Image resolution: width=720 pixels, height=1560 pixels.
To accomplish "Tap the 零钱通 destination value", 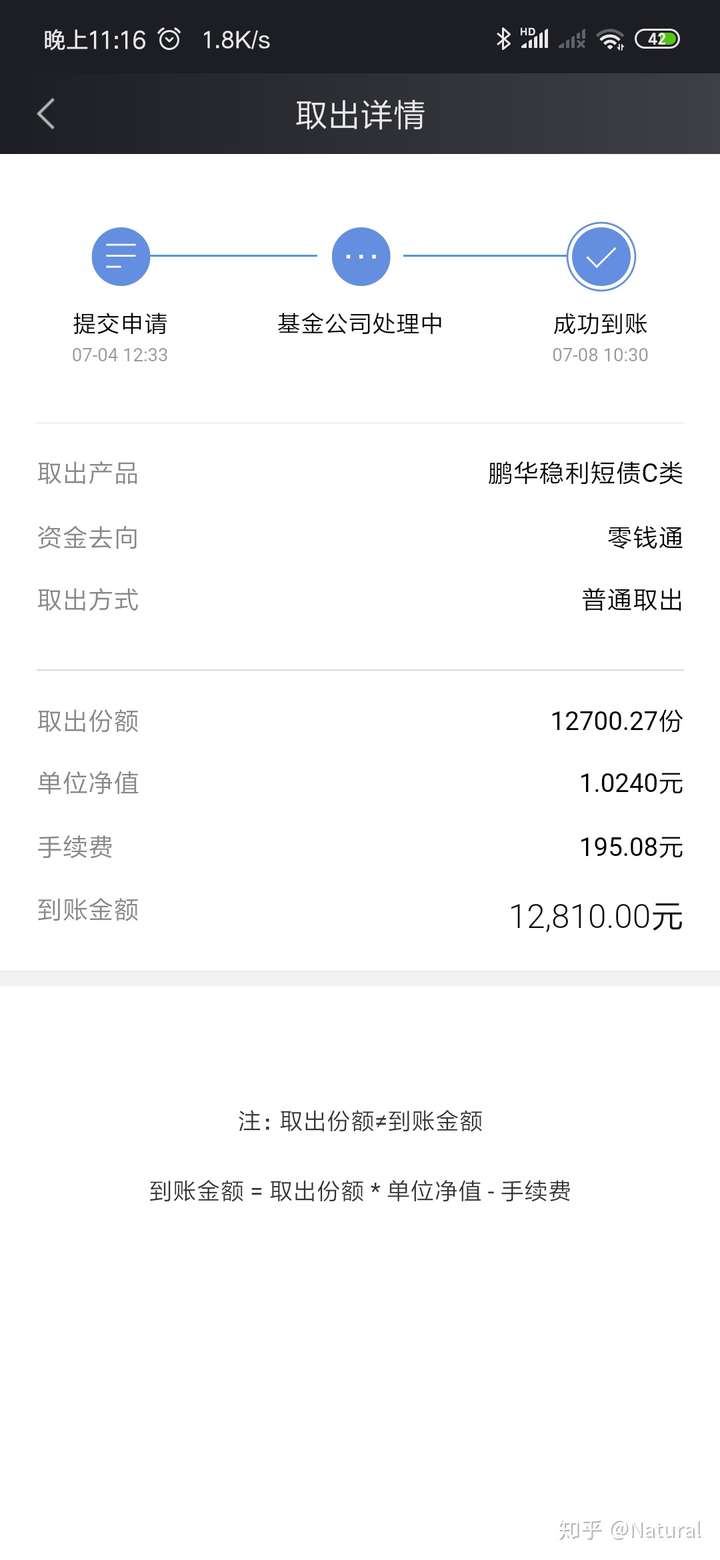I will 643,537.
